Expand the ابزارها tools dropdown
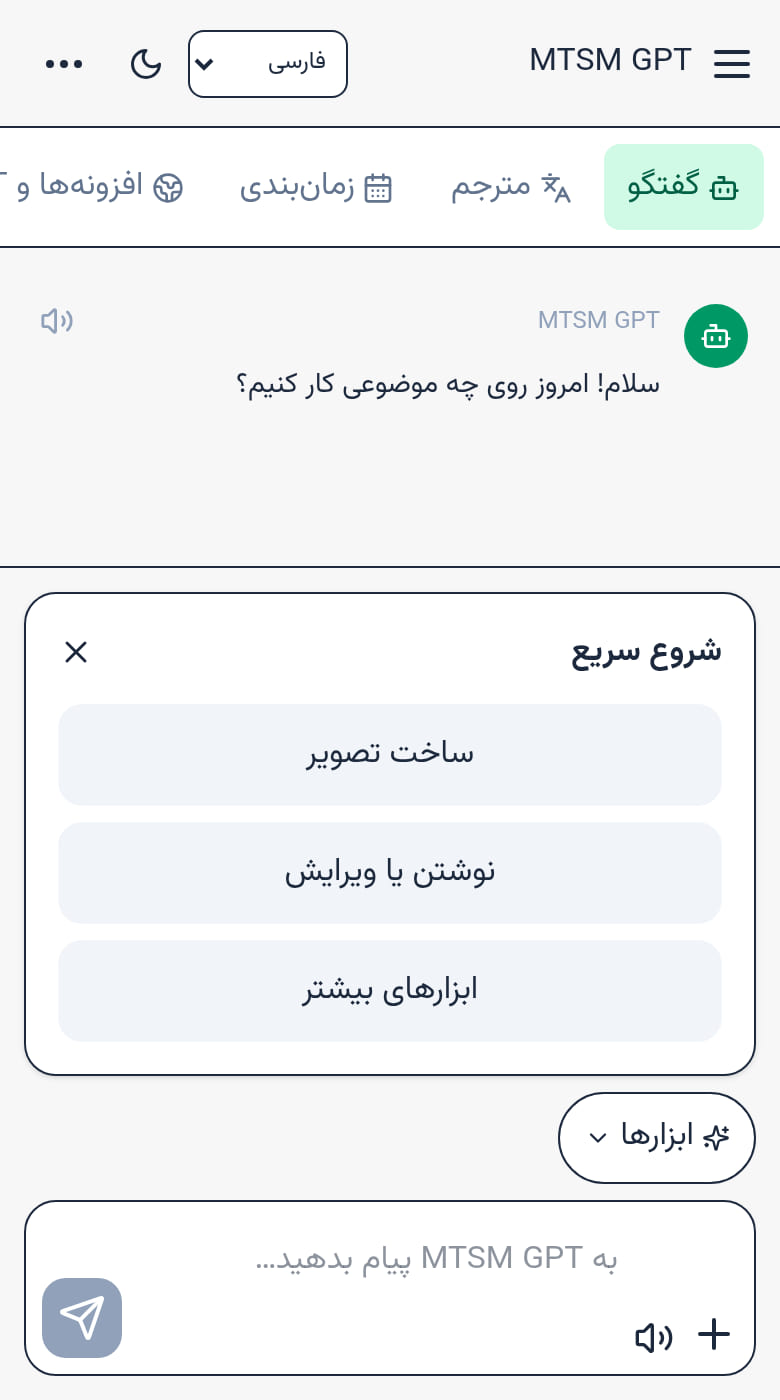 657,1138
